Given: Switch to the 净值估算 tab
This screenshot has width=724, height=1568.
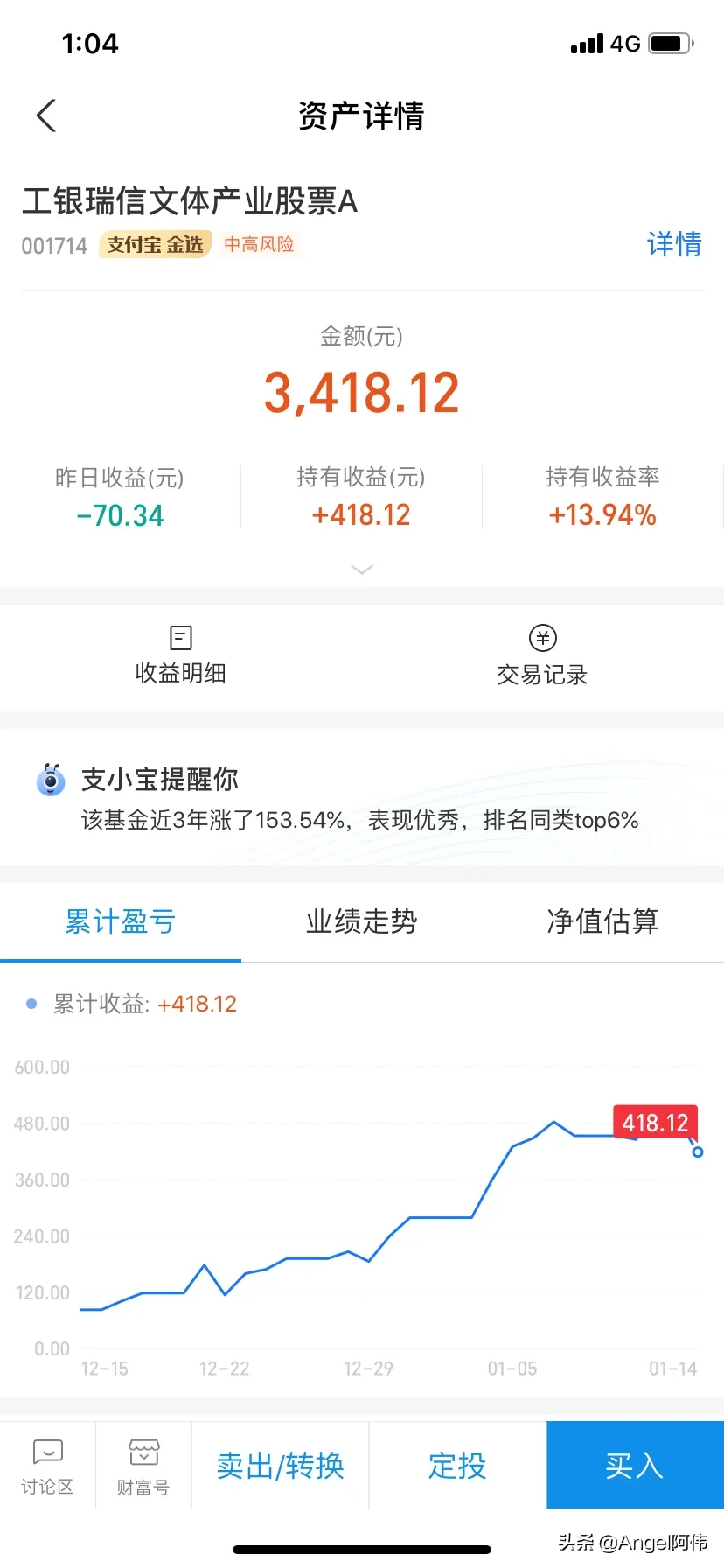Looking at the screenshot, I should (x=602, y=921).
